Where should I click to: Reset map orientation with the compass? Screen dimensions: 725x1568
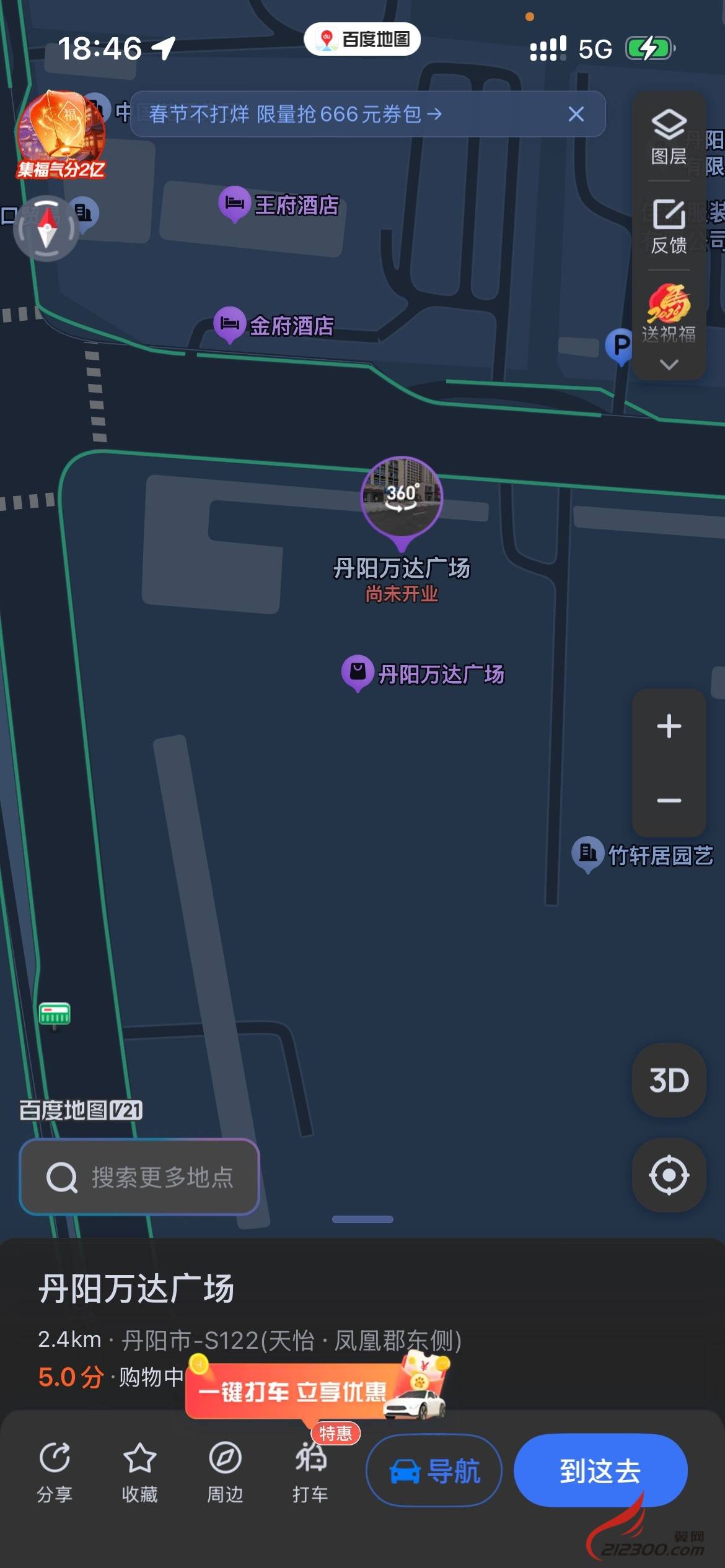[47, 228]
